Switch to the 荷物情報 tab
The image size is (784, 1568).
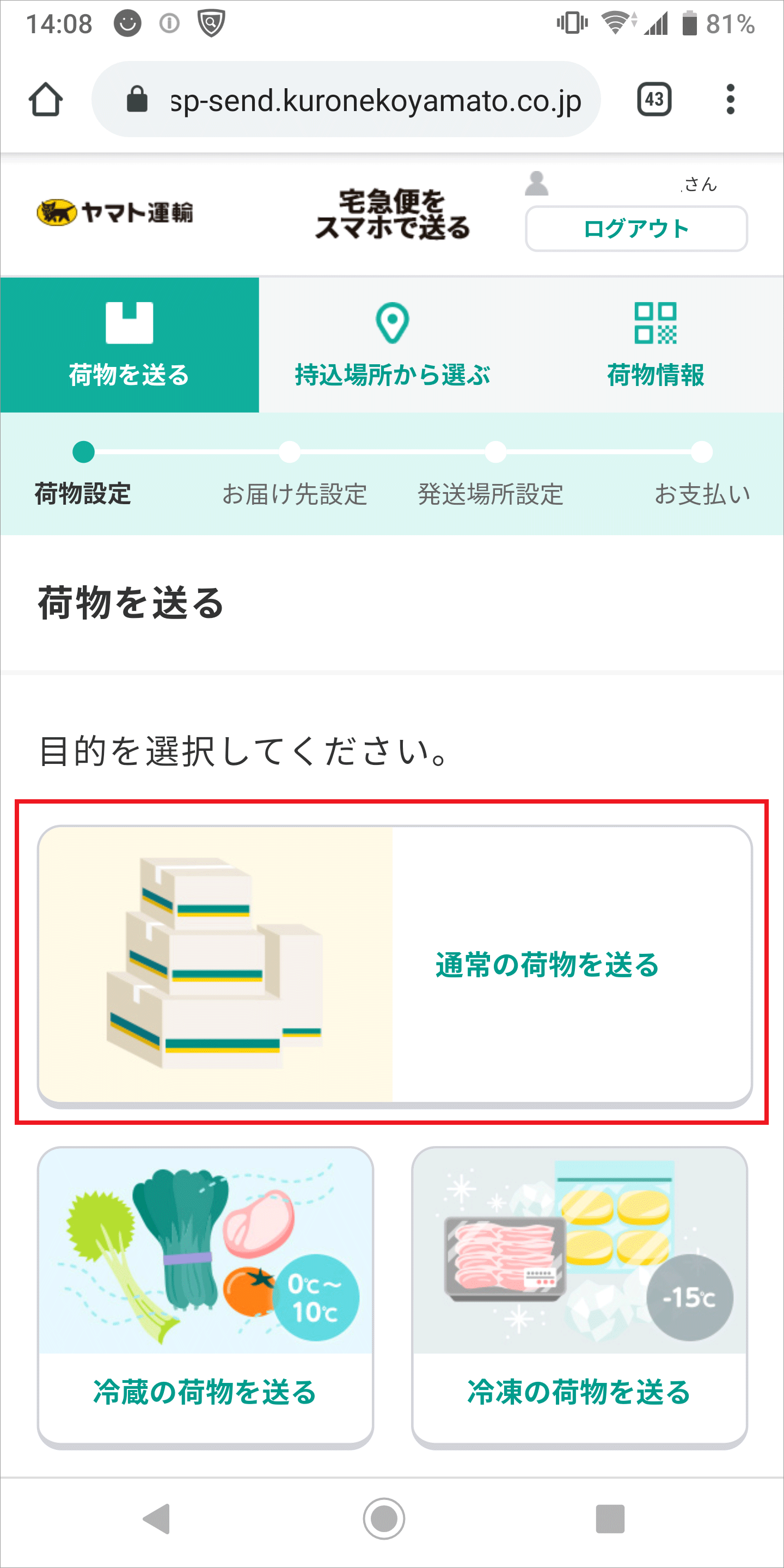click(655, 345)
